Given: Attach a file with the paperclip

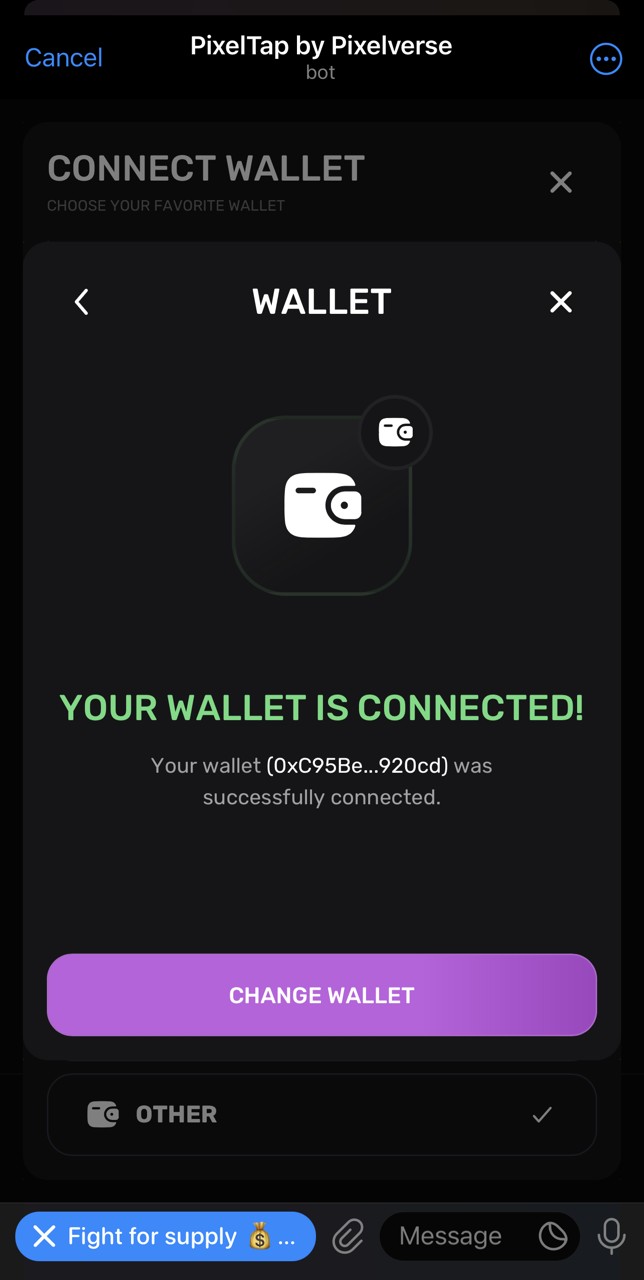Looking at the screenshot, I should click(348, 1237).
